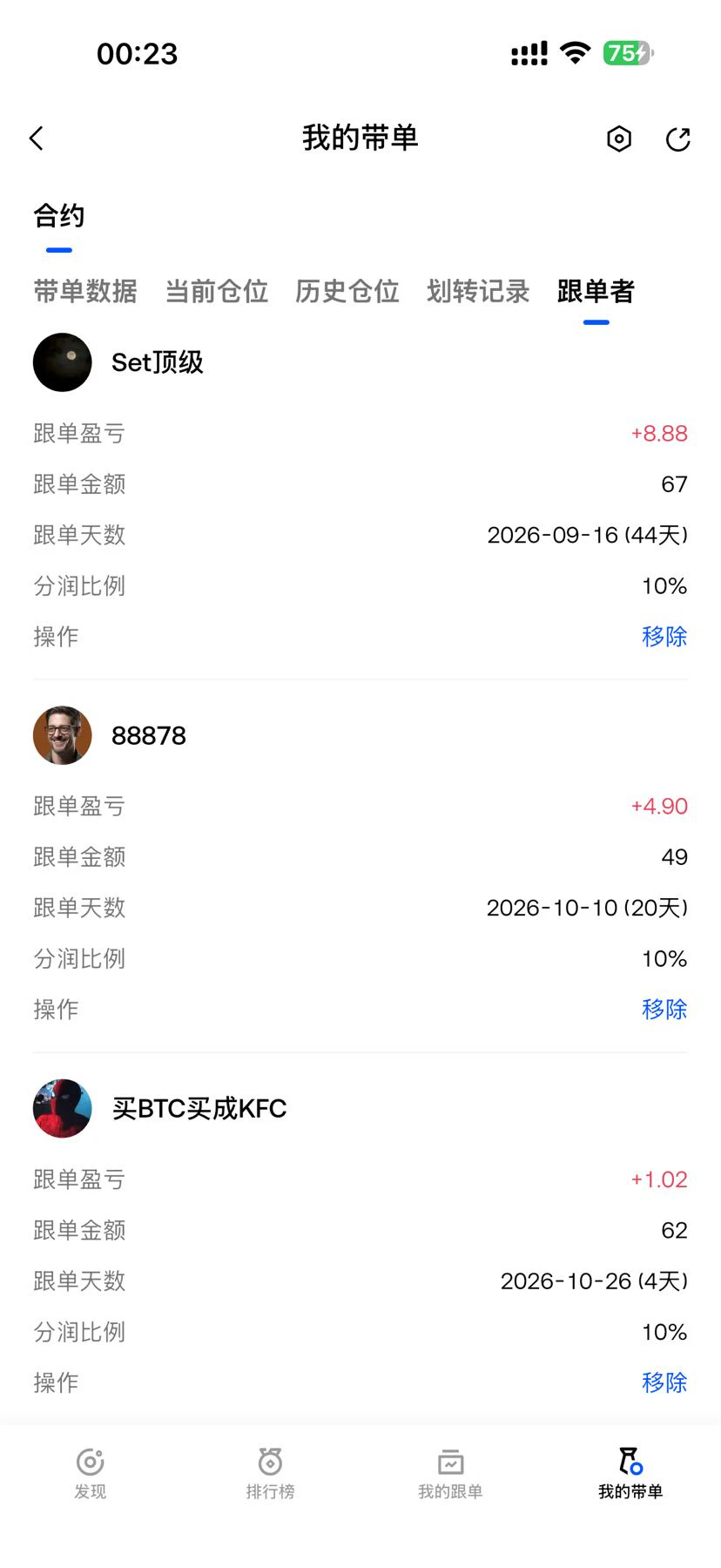721x1568 pixels.
Task: Open 买BTC买成KFC's profile avatar
Action: pos(63,1108)
